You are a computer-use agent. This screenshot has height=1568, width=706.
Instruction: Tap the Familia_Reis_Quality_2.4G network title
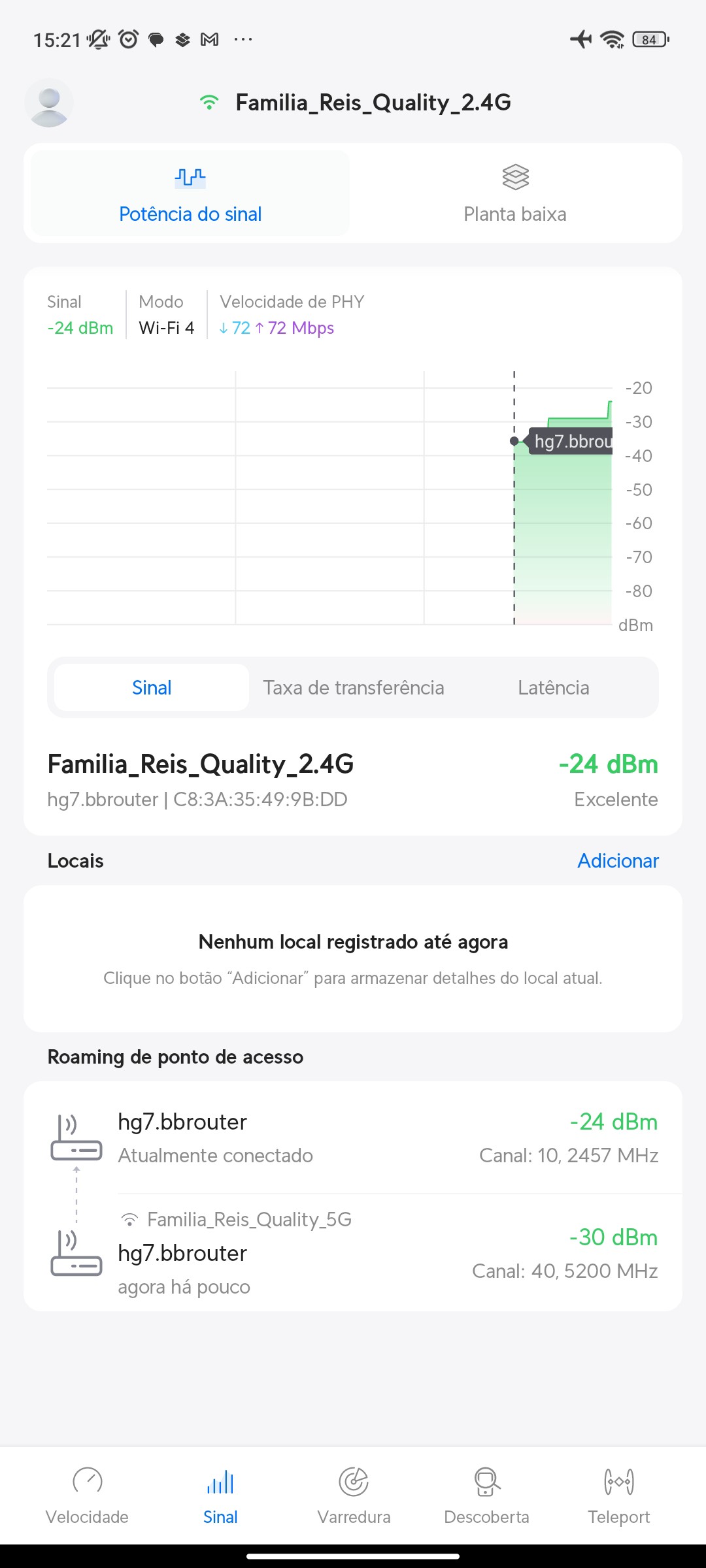tap(373, 103)
